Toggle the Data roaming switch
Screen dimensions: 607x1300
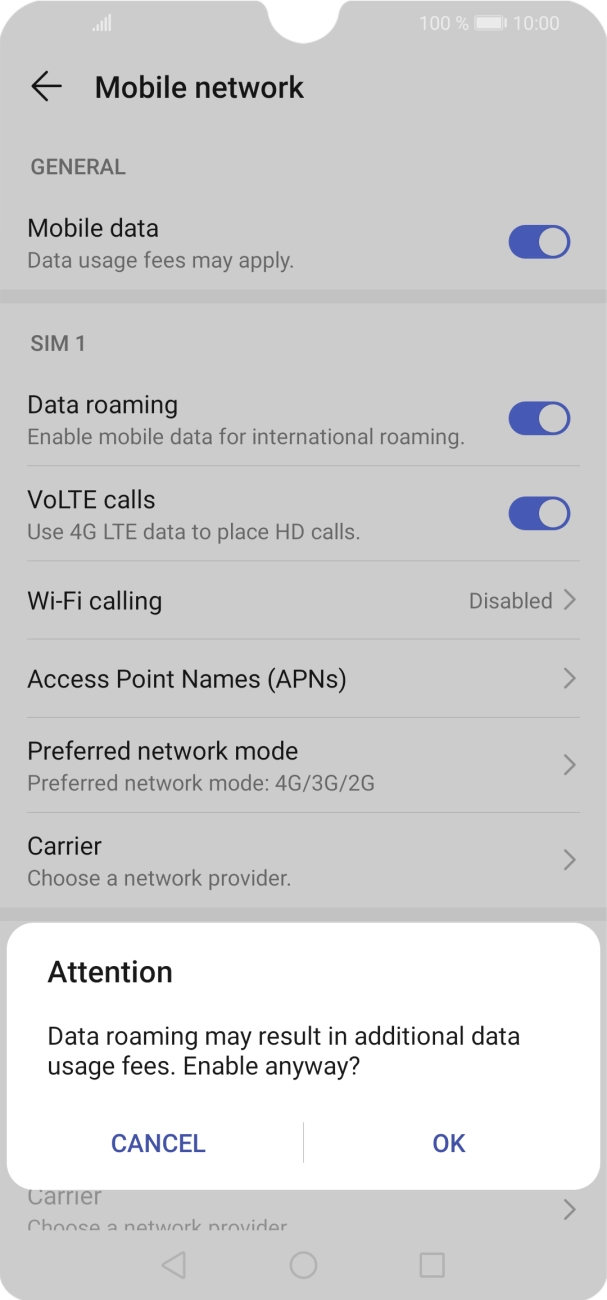coord(539,419)
